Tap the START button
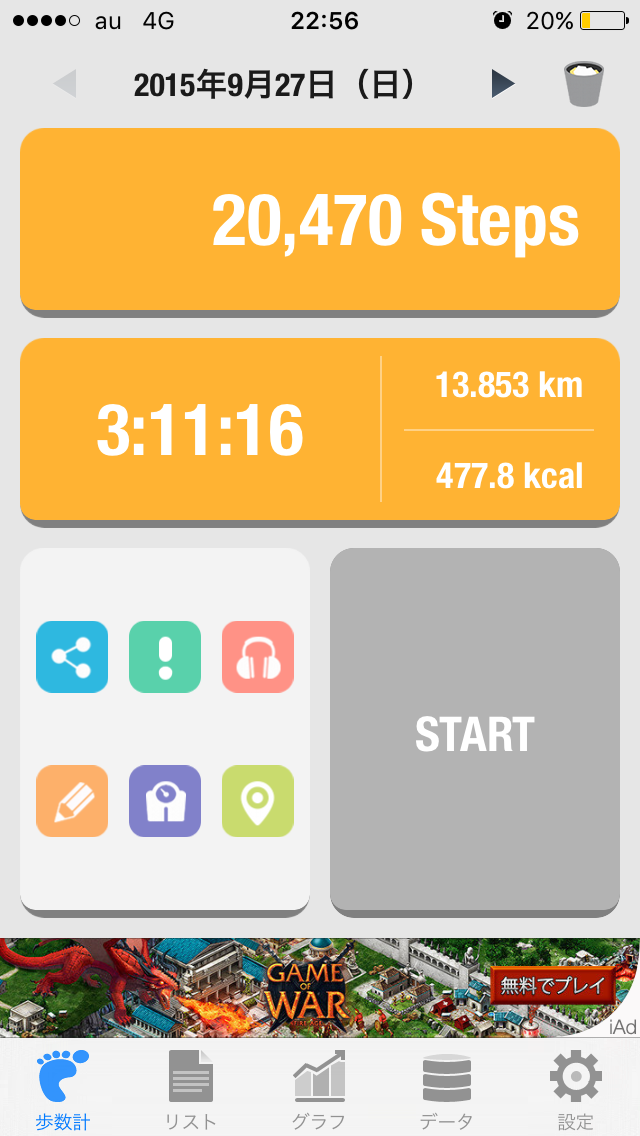 pos(475,733)
